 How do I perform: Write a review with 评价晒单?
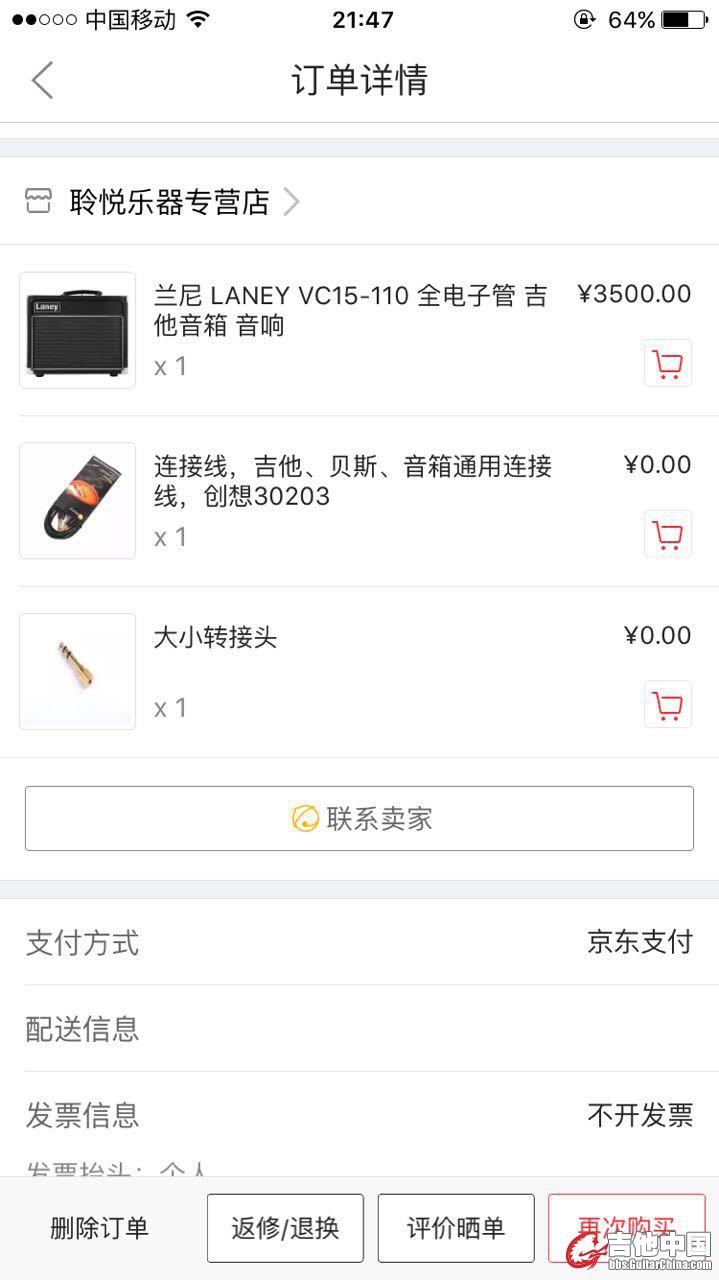click(x=455, y=1227)
